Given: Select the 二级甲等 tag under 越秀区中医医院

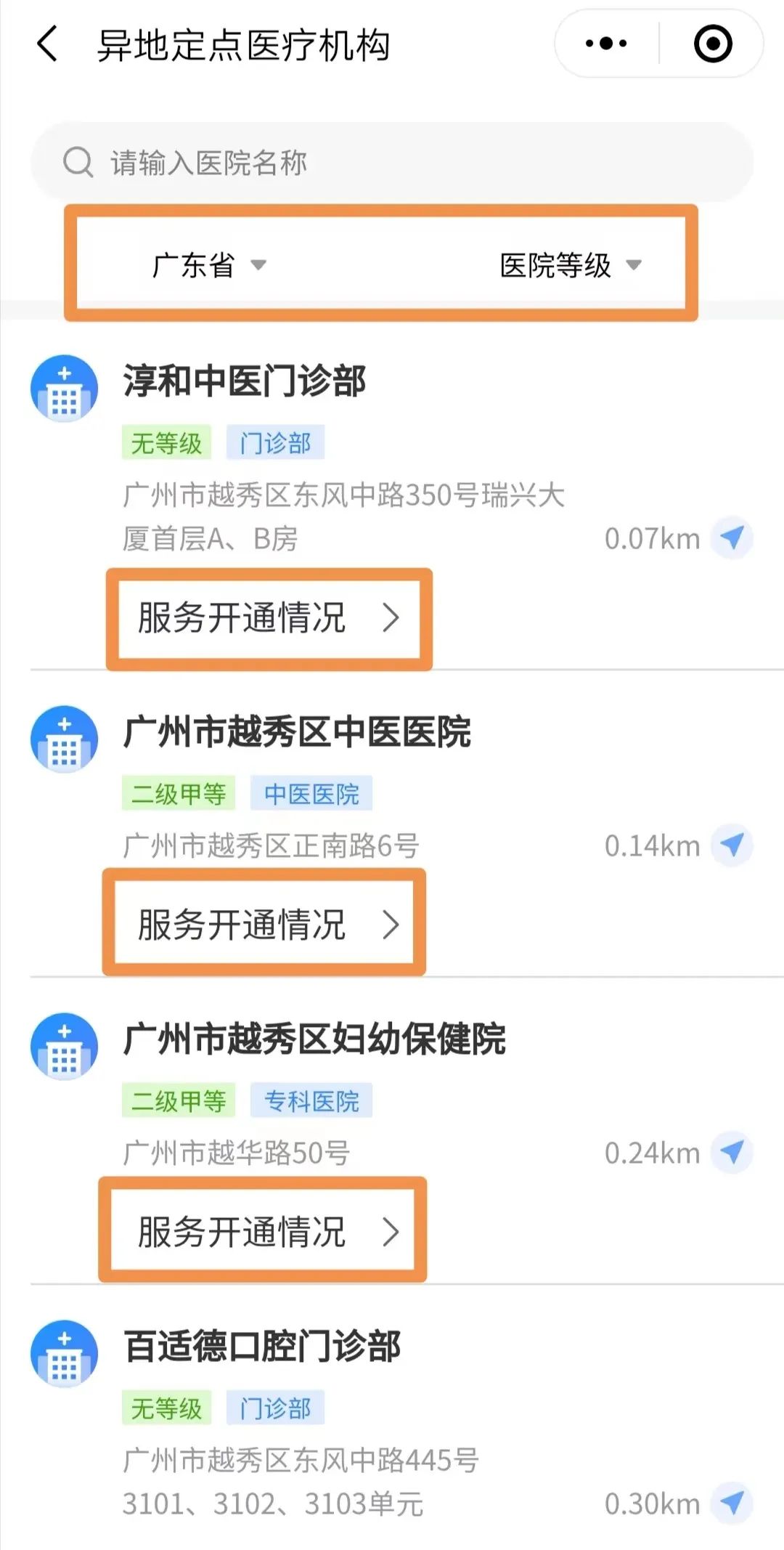Looking at the screenshot, I should click(x=179, y=794).
